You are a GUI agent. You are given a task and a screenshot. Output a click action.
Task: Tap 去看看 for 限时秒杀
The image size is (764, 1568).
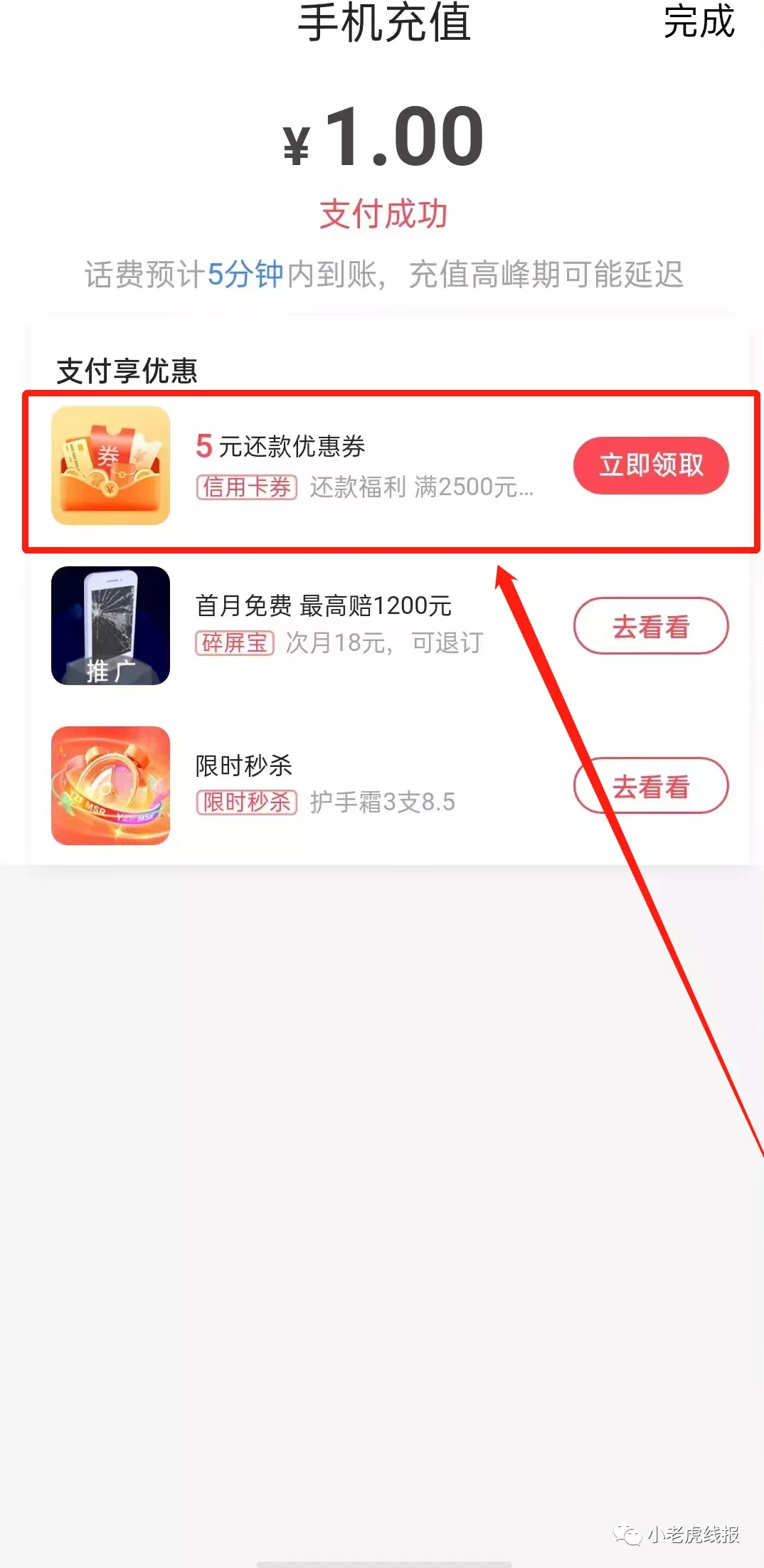650,786
